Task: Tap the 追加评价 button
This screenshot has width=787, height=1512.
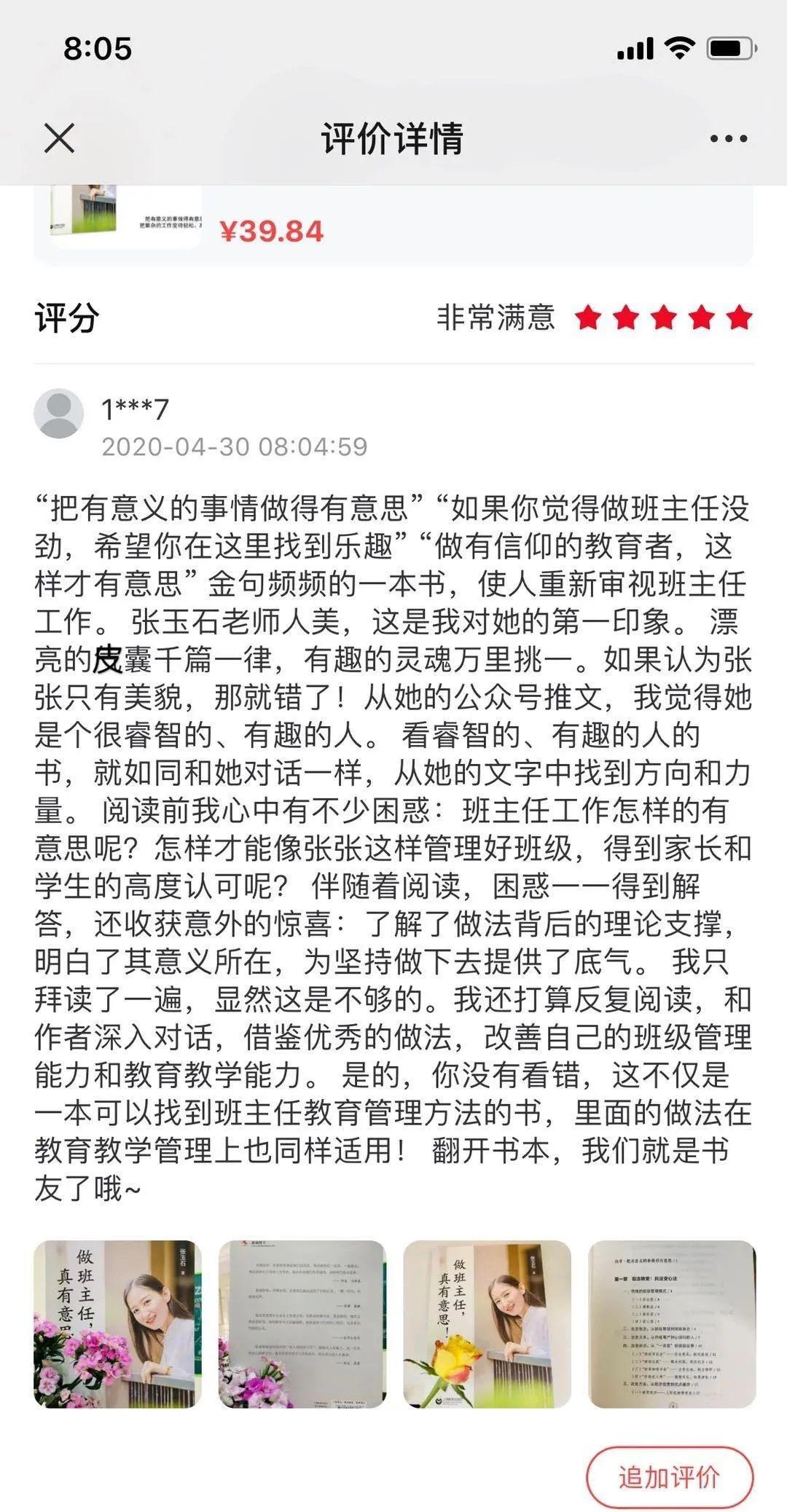Action: click(x=669, y=1476)
